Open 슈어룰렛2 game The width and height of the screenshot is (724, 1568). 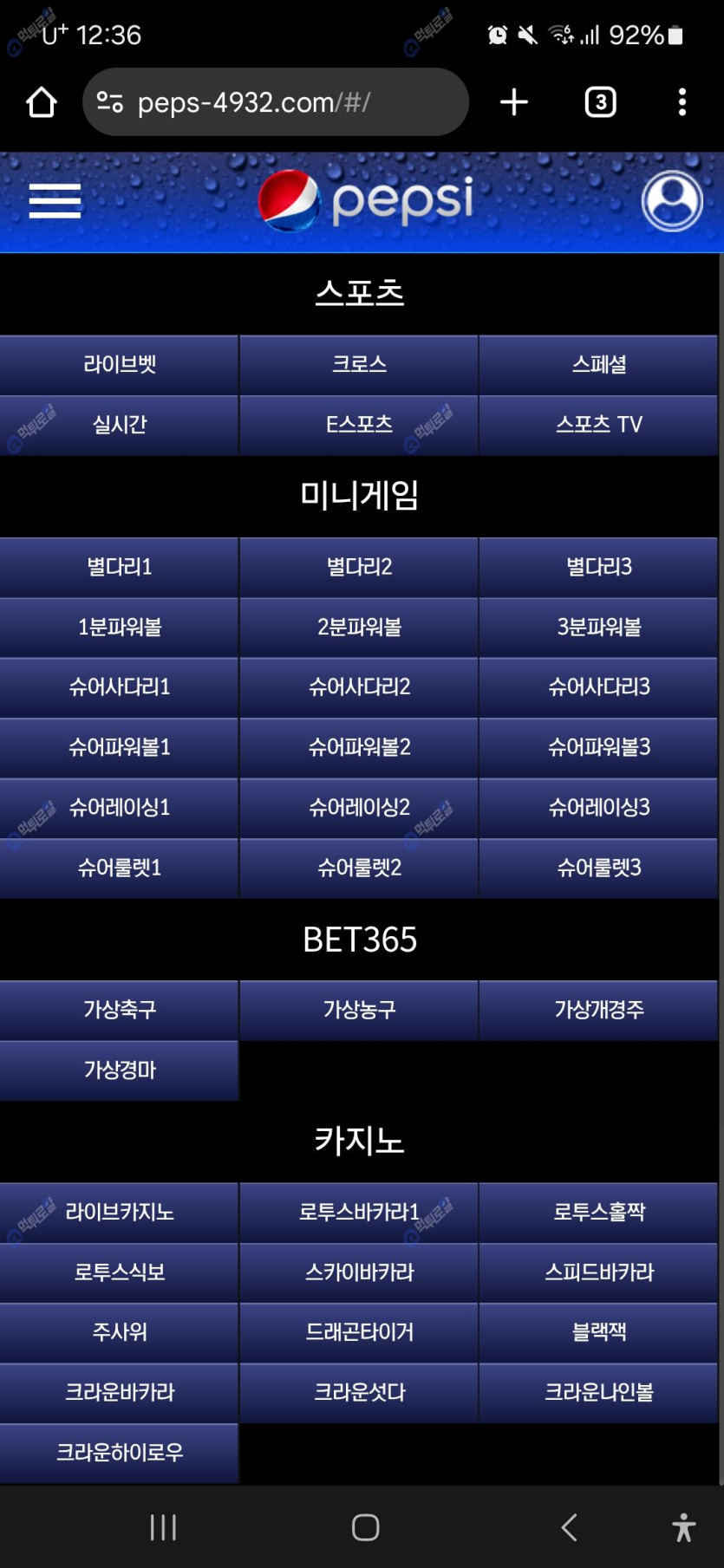(x=359, y=868)
